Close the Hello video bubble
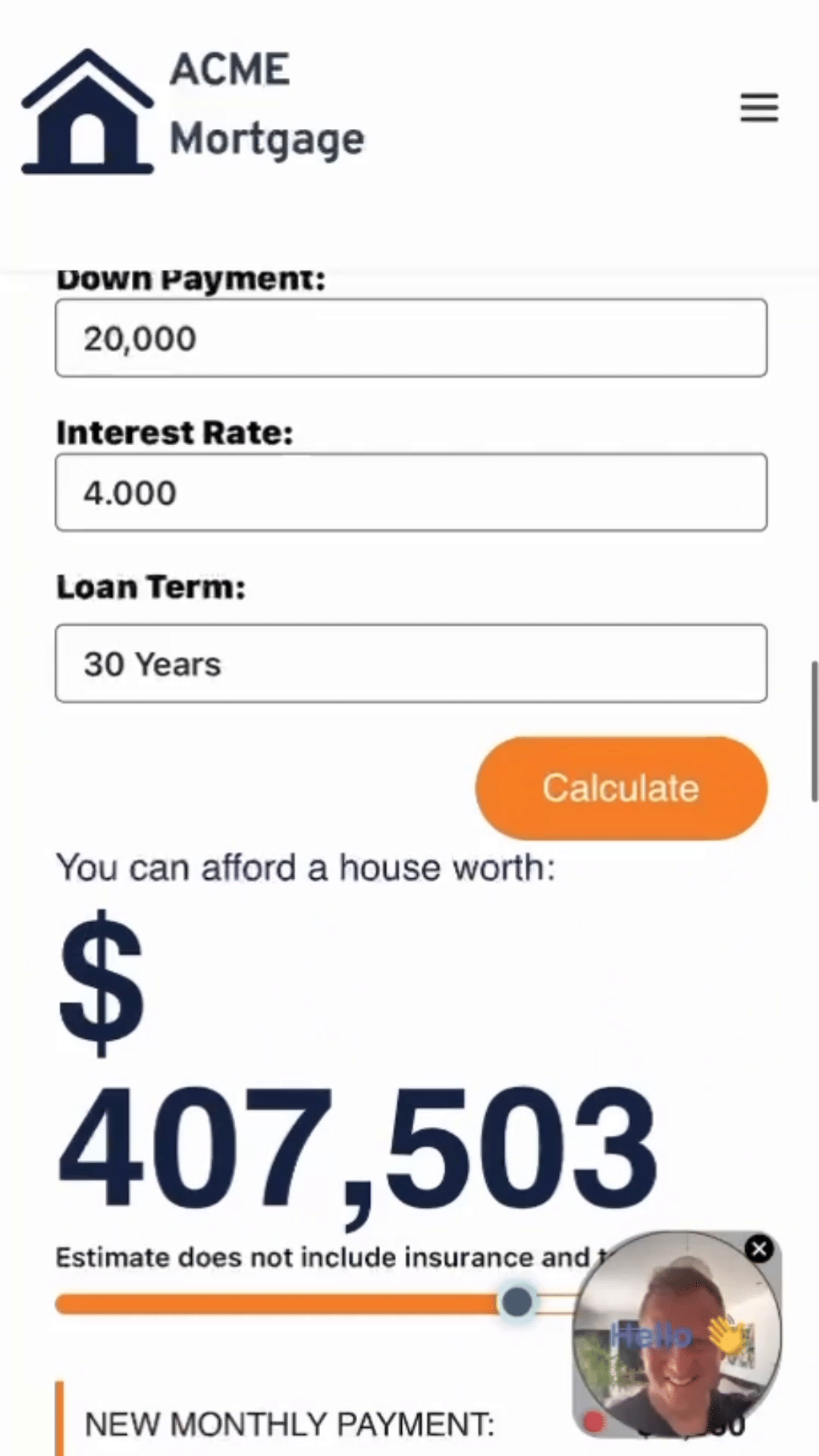The width and height of the screenshot is (819, 1456). coord(759,1249)
